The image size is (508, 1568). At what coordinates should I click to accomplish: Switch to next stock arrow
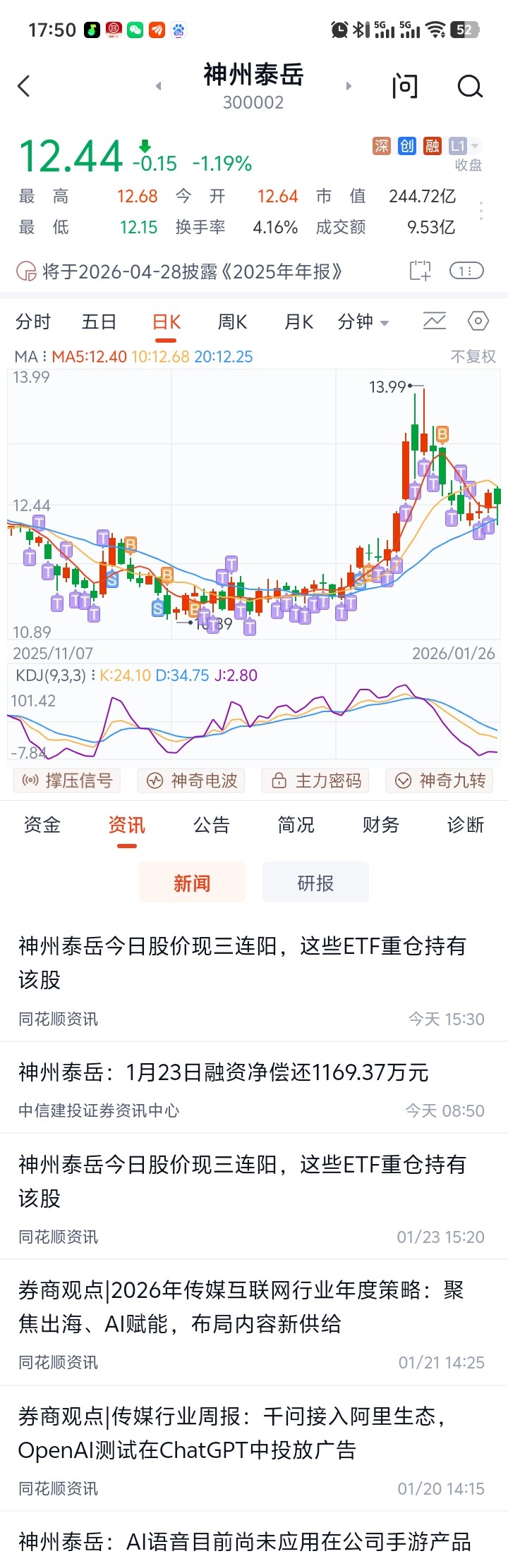[349, 86]
